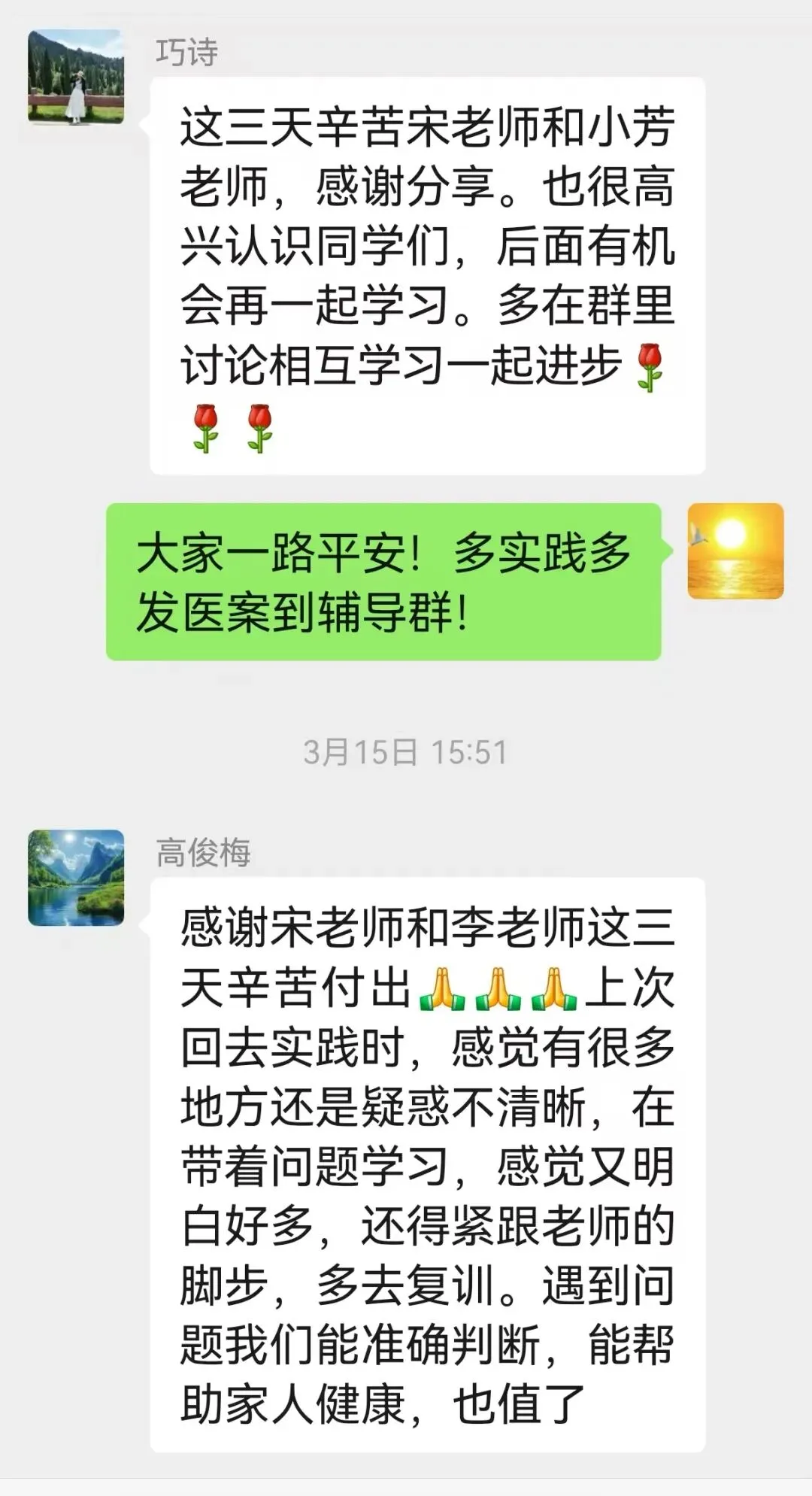
Task: Open 巧诗's profile avatar
Action: click(x=76, y=77)
